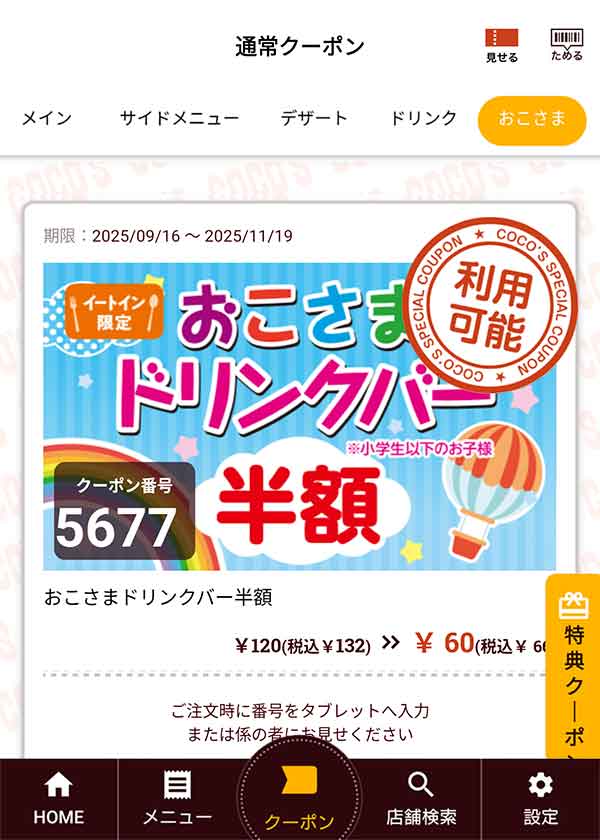
Task: Open 設定 settings
Action: tap(540, 799)
